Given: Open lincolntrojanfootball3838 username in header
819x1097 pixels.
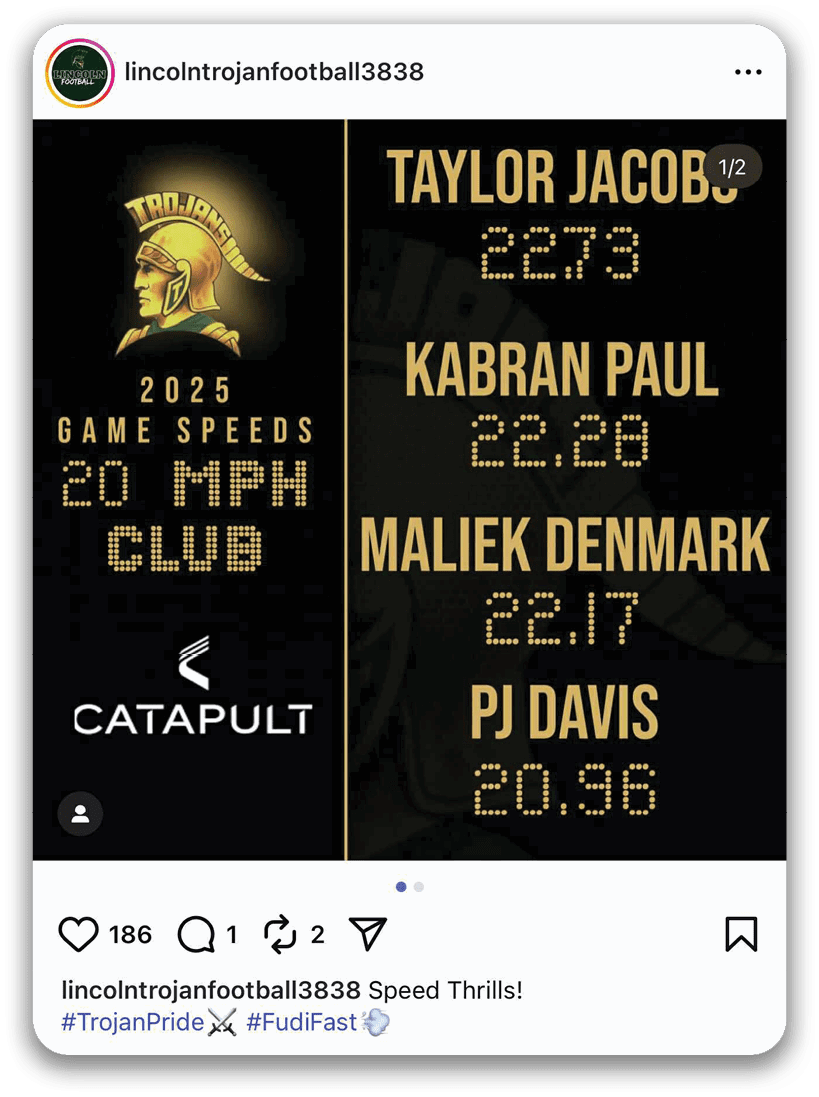Looking at the screenshot, I should [274, 72].
